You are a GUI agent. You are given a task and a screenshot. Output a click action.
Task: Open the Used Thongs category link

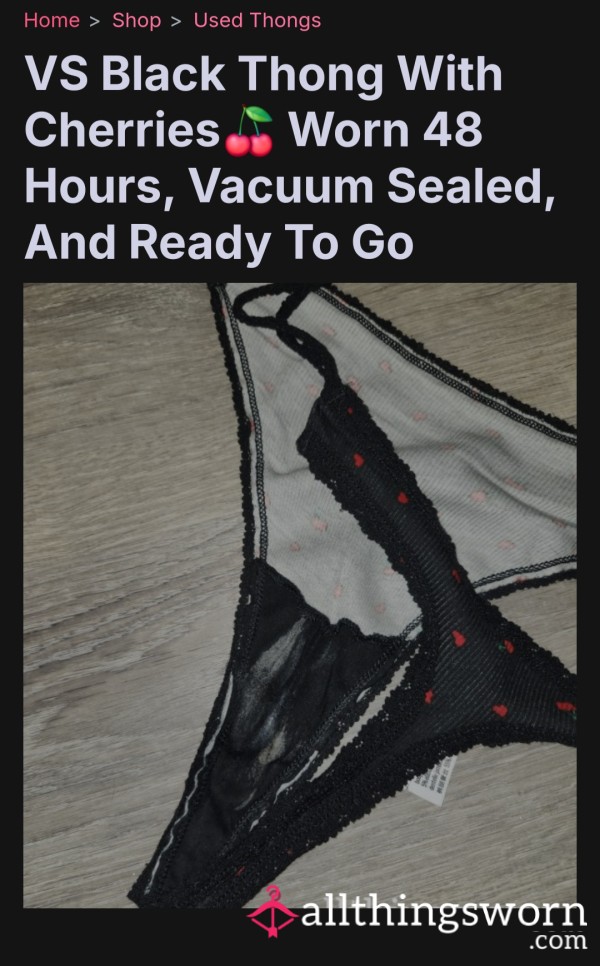pos(257,20)
